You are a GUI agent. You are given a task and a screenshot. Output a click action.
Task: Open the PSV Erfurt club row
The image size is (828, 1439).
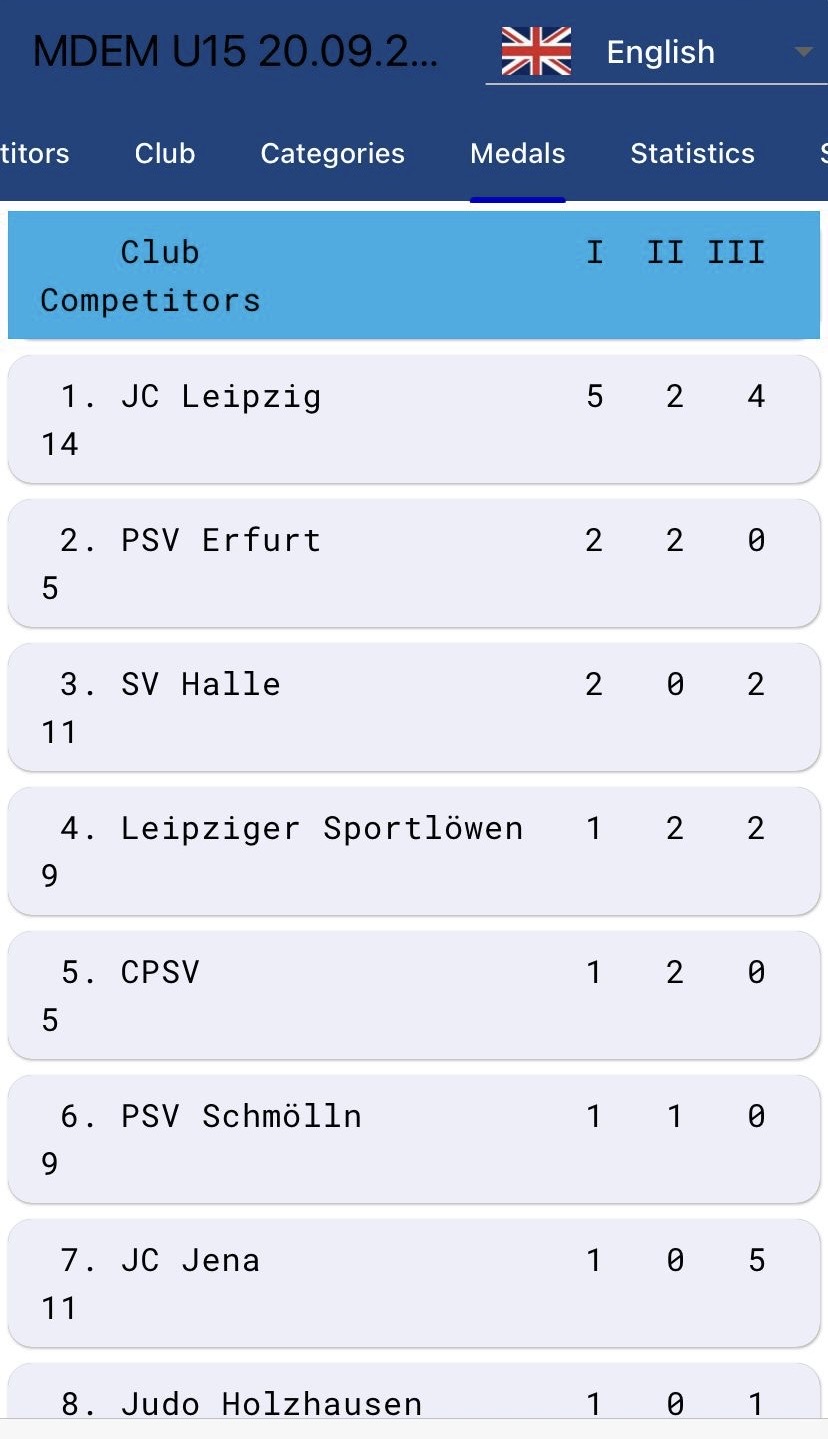coord(413,563)
